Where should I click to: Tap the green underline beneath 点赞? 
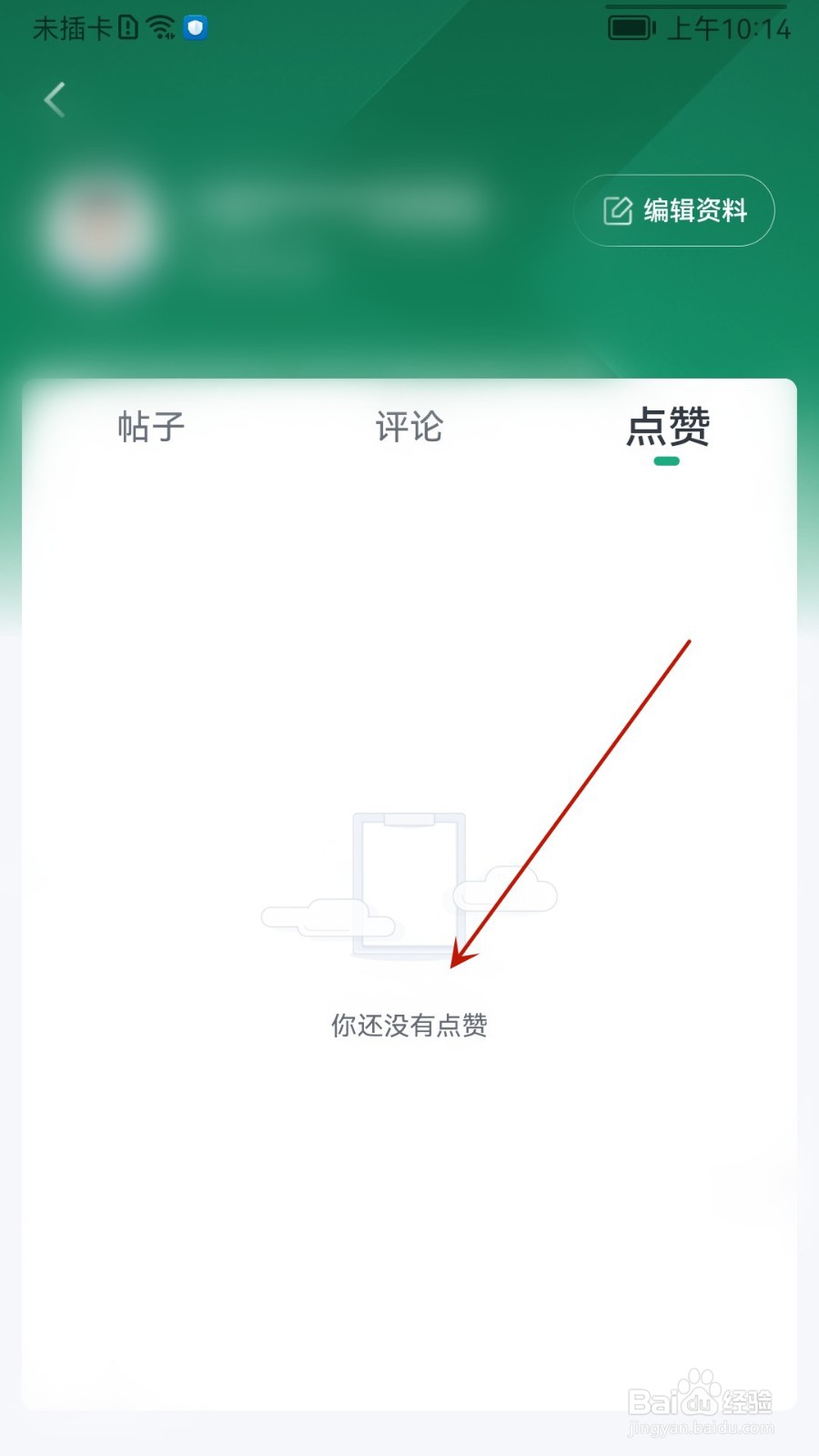point(668,461)
